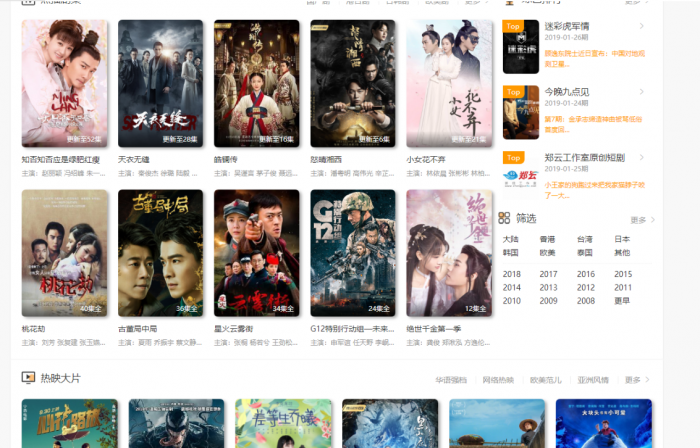Filter by region 韩国
This screenshot has width=700, height=448.
(511, 253)
